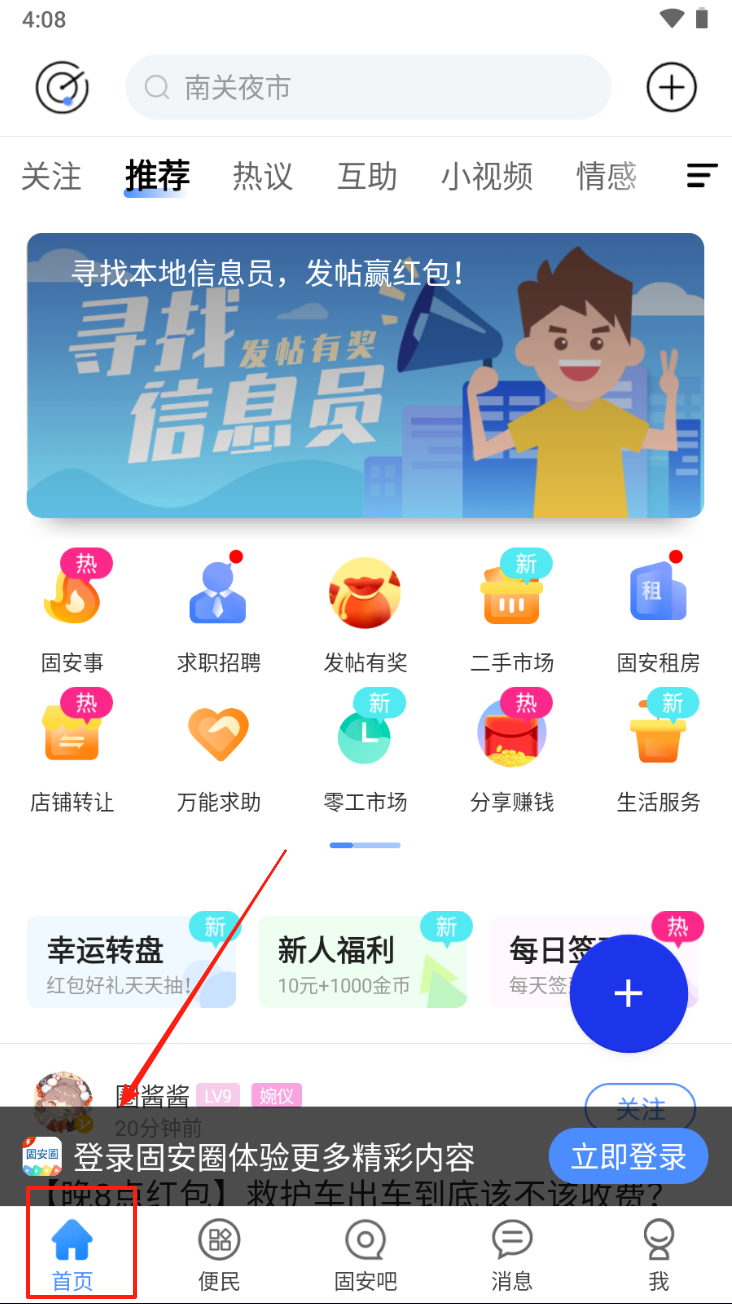This screenshot has width=732, height=1304.
Task: Open the radar icon in the top bar
Action: point(62,87)
